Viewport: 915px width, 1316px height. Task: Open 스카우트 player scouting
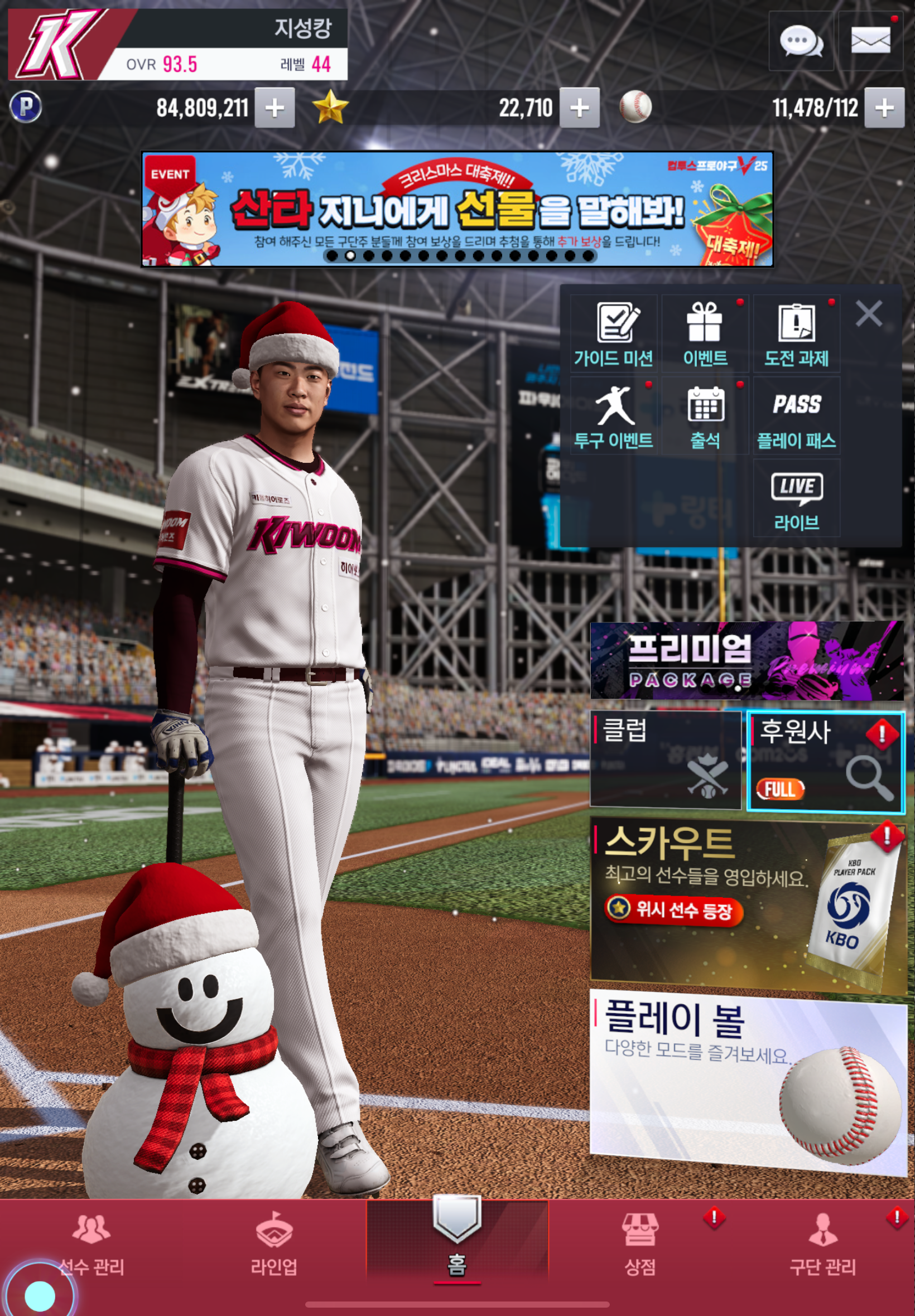747,906
